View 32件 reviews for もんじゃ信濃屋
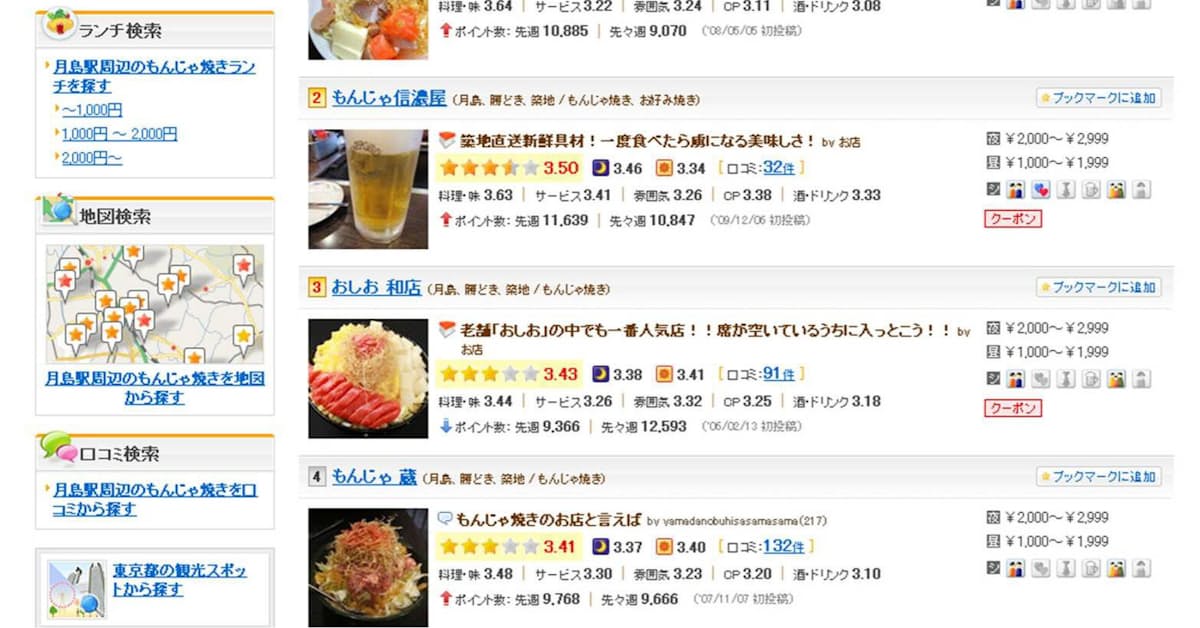 pos(778,168)
